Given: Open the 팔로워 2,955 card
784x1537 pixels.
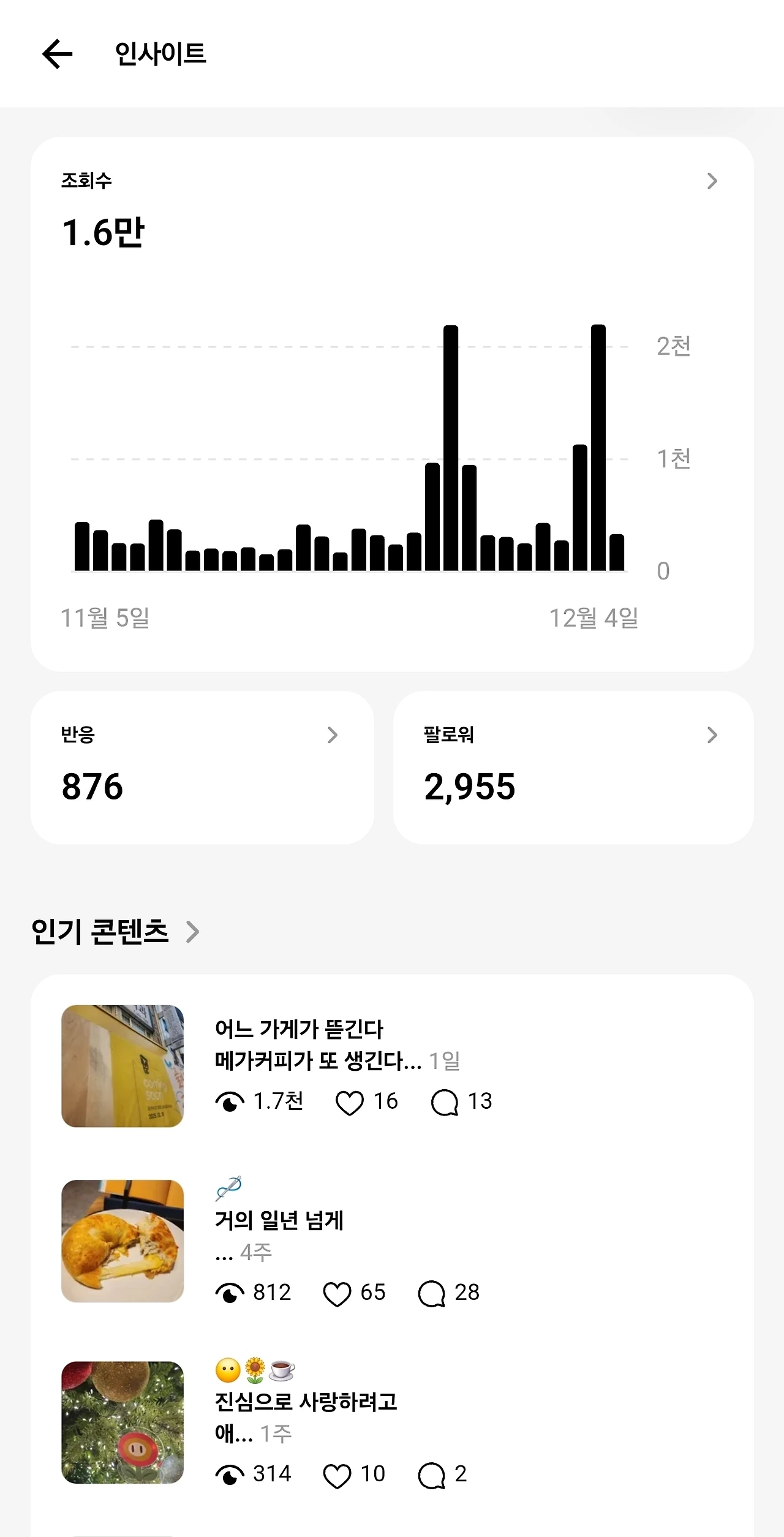Looking at the screenshot, I should coord(573,767).
